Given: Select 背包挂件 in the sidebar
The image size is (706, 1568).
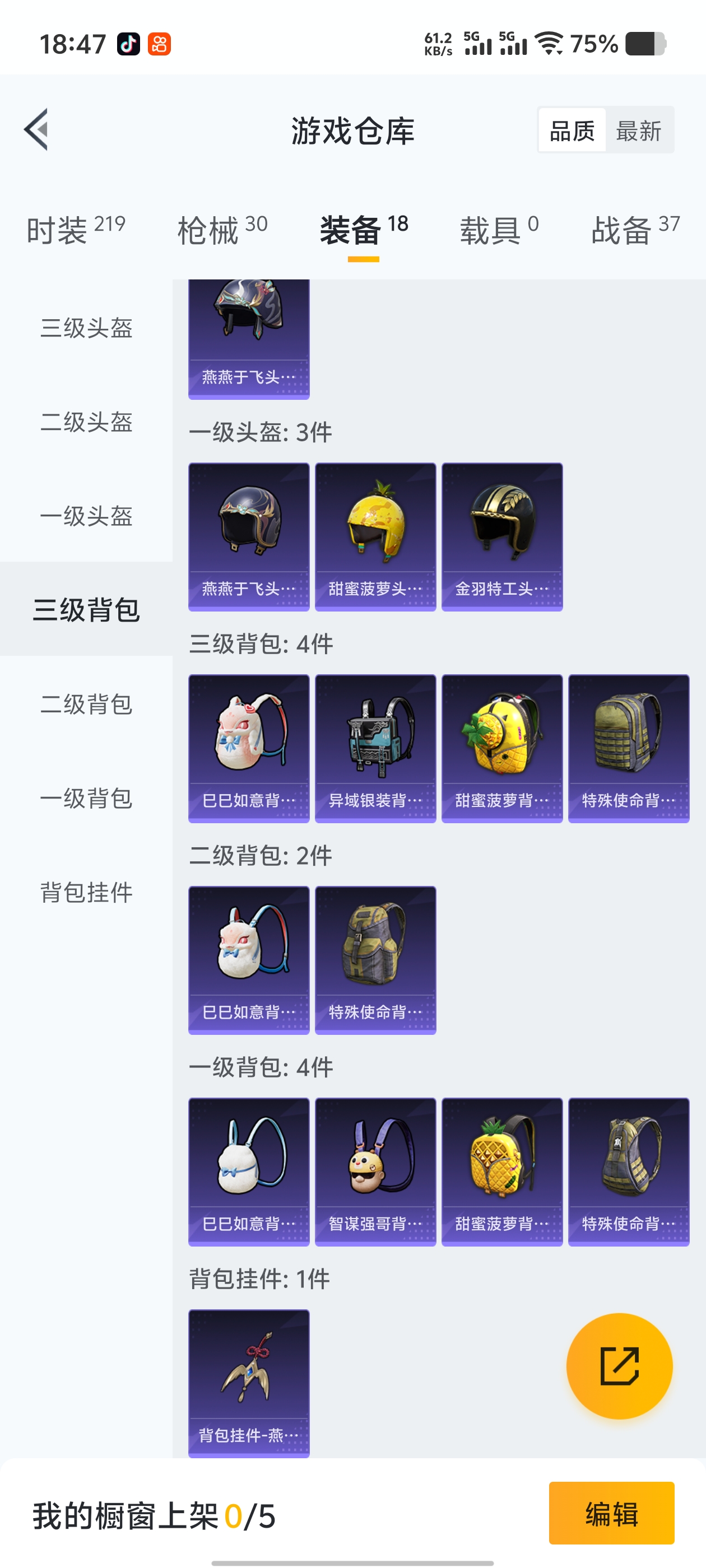Looking at the screenshot, I should point(86,892).
